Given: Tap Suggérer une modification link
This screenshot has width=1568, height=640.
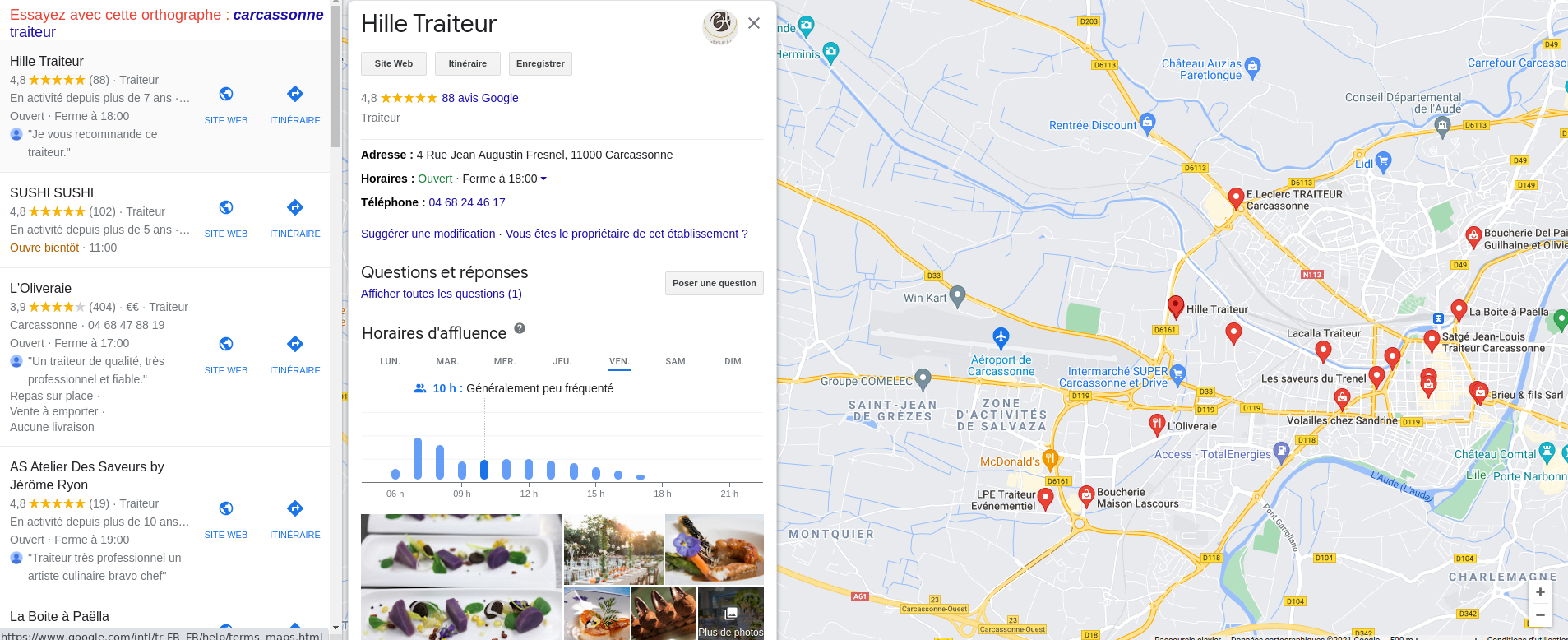Looking at the screenshot, I should pos(428,234).
